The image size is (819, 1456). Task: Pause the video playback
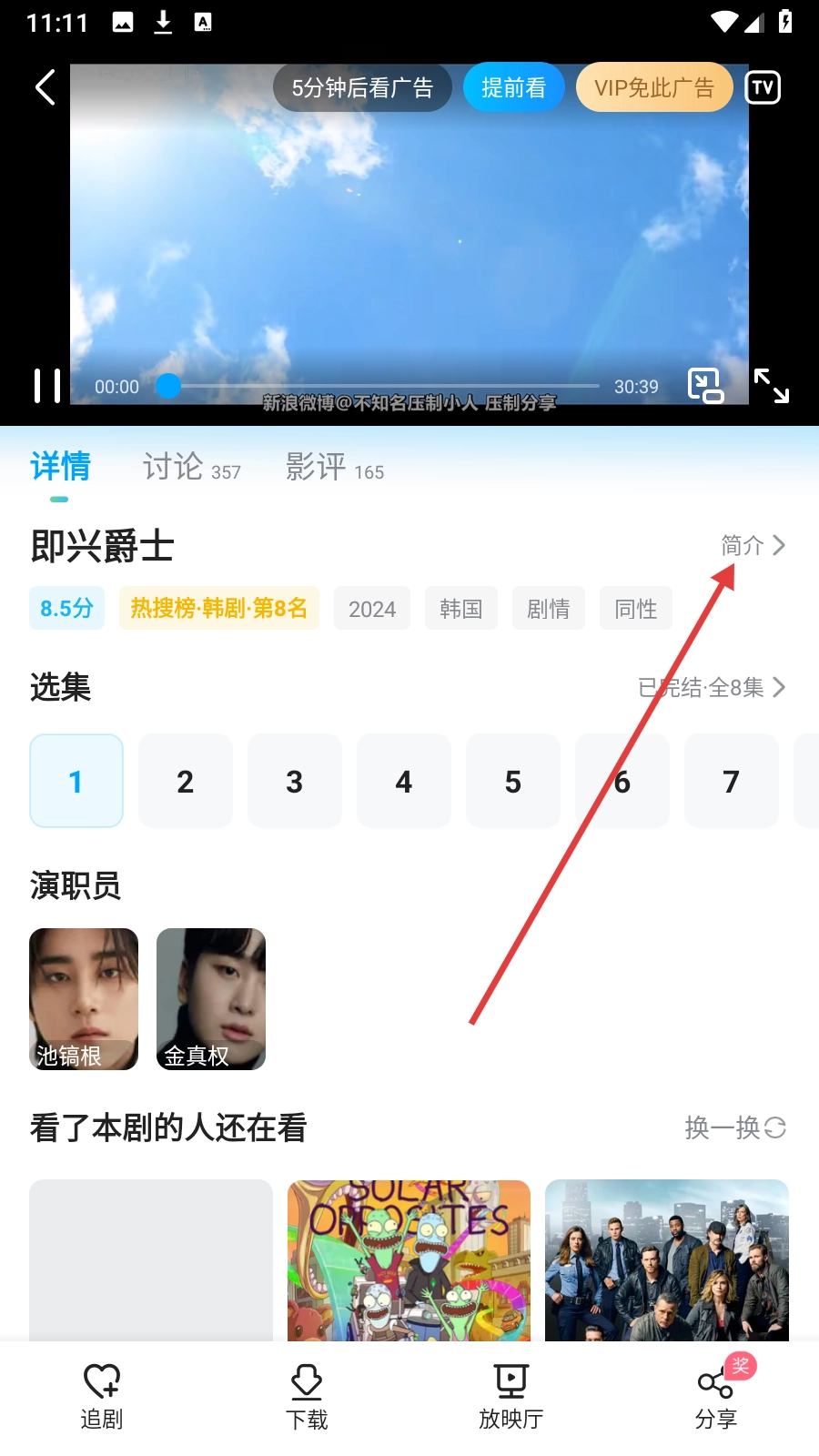tap(47, 386)
